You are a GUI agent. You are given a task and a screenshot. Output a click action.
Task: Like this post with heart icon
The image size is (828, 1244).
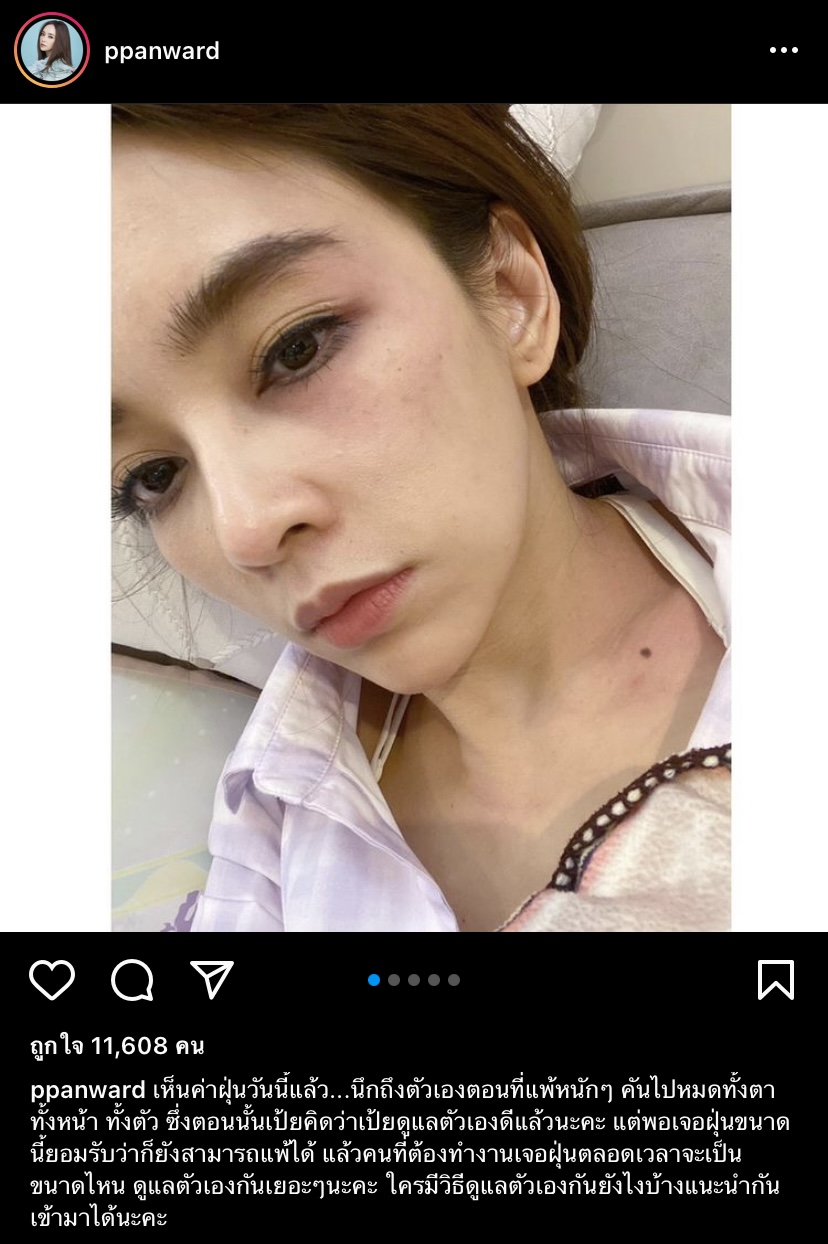coord(52,980)
